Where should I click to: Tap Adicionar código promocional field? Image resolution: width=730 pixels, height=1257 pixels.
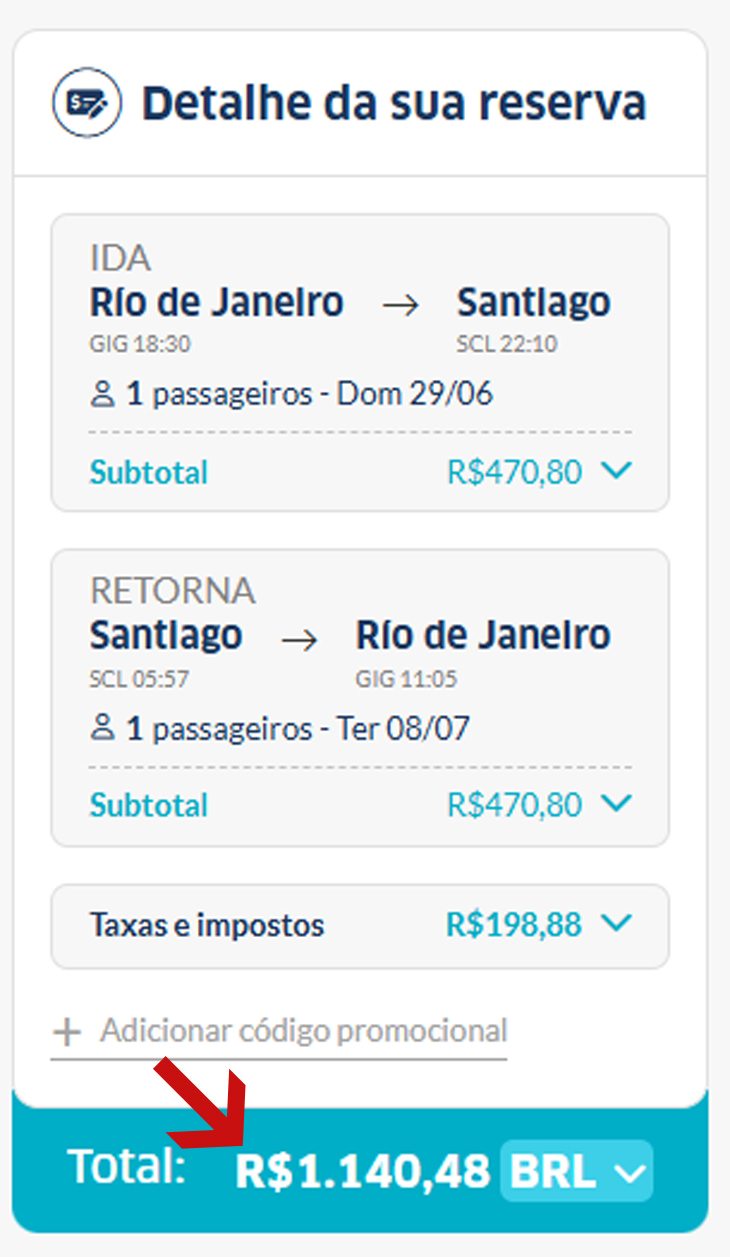279,1031
